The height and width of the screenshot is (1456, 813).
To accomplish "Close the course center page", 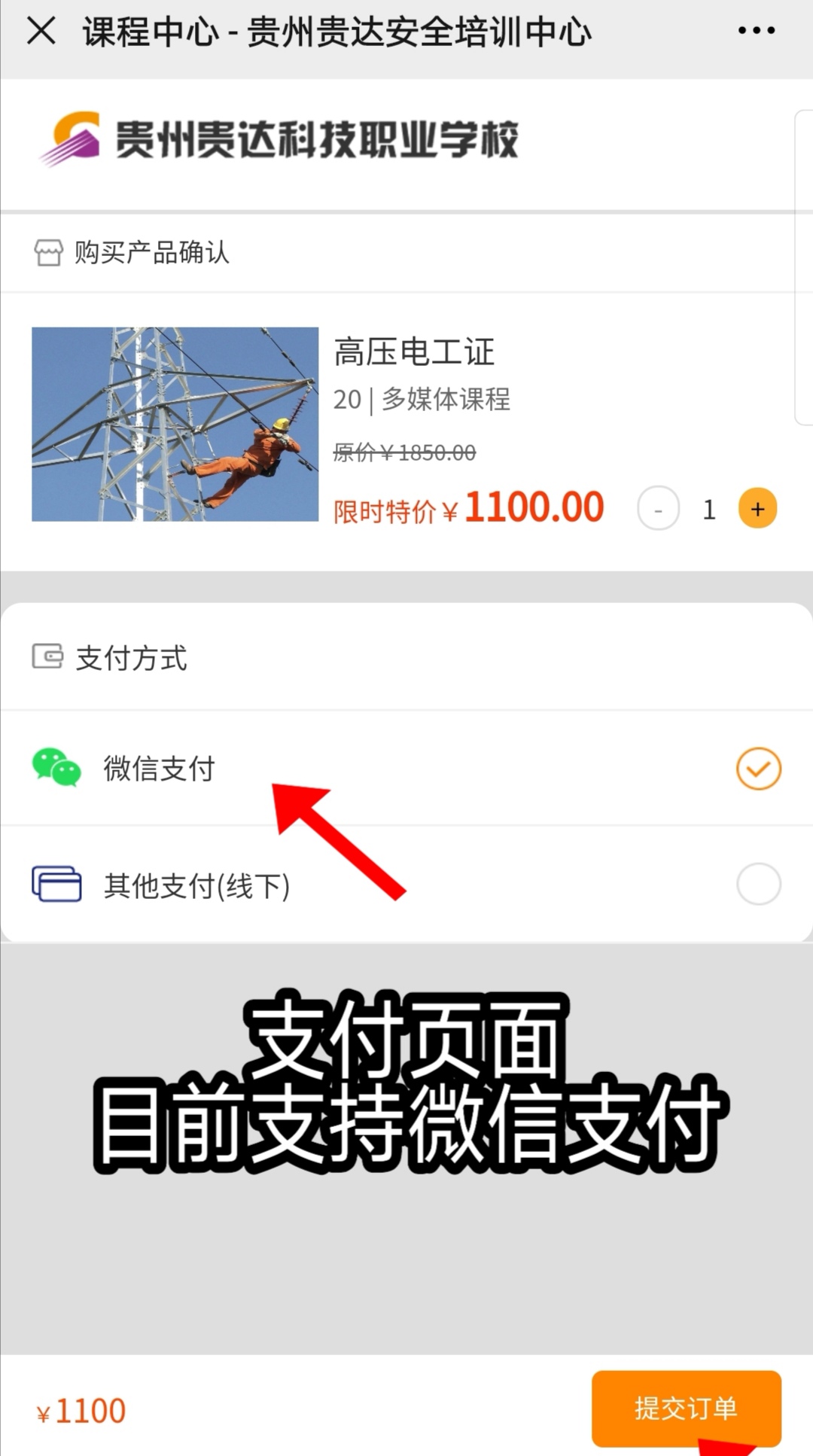I will click(x=41, y=32).
